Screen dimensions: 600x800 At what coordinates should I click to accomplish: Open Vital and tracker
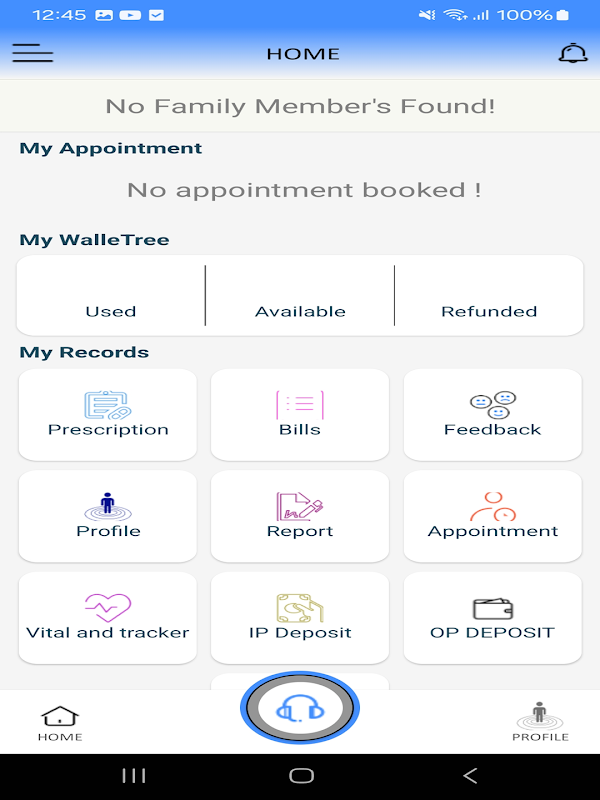click(108, 618)
